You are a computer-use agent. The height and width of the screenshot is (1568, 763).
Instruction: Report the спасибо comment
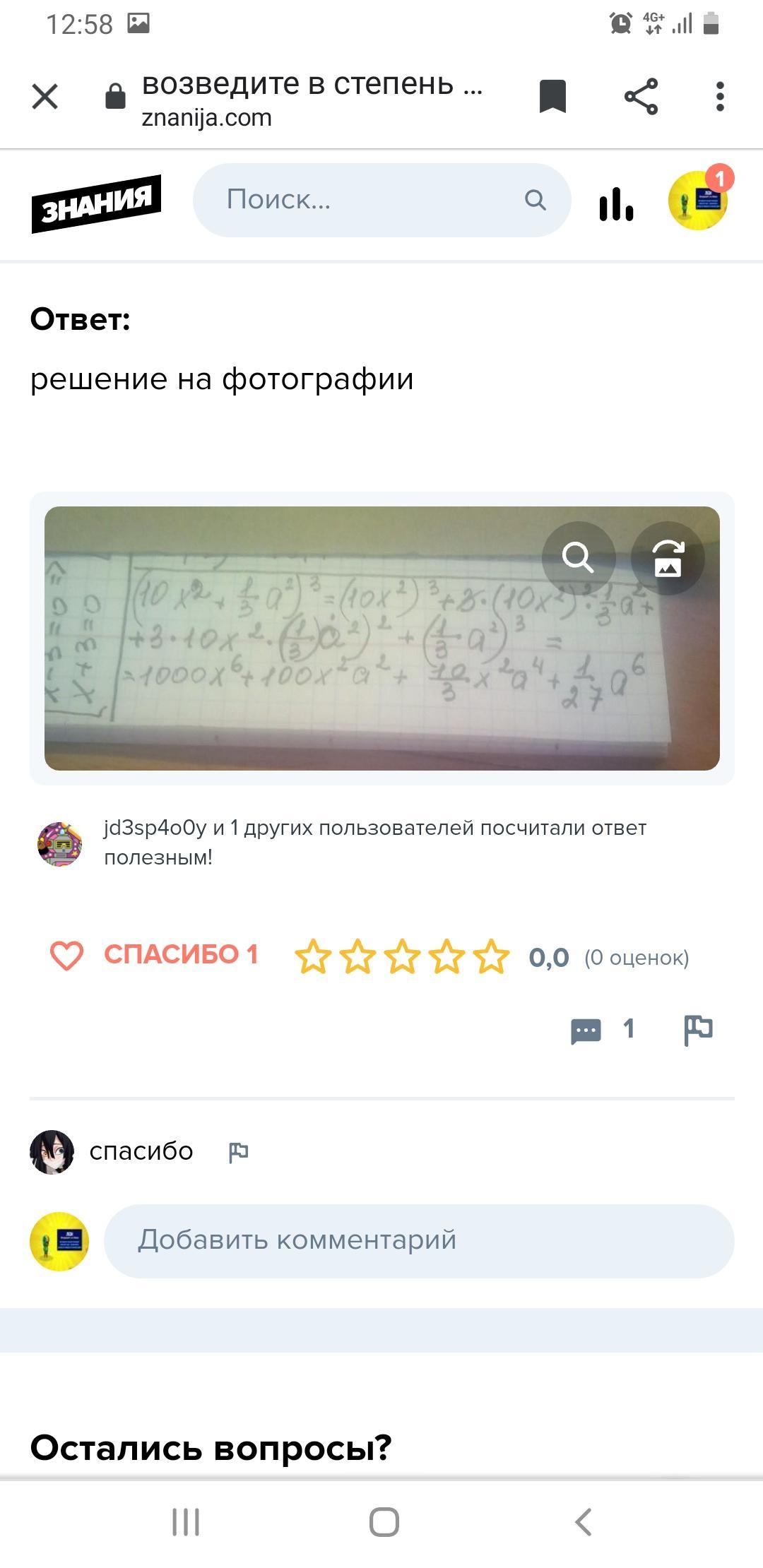[x=238, y=1152]
